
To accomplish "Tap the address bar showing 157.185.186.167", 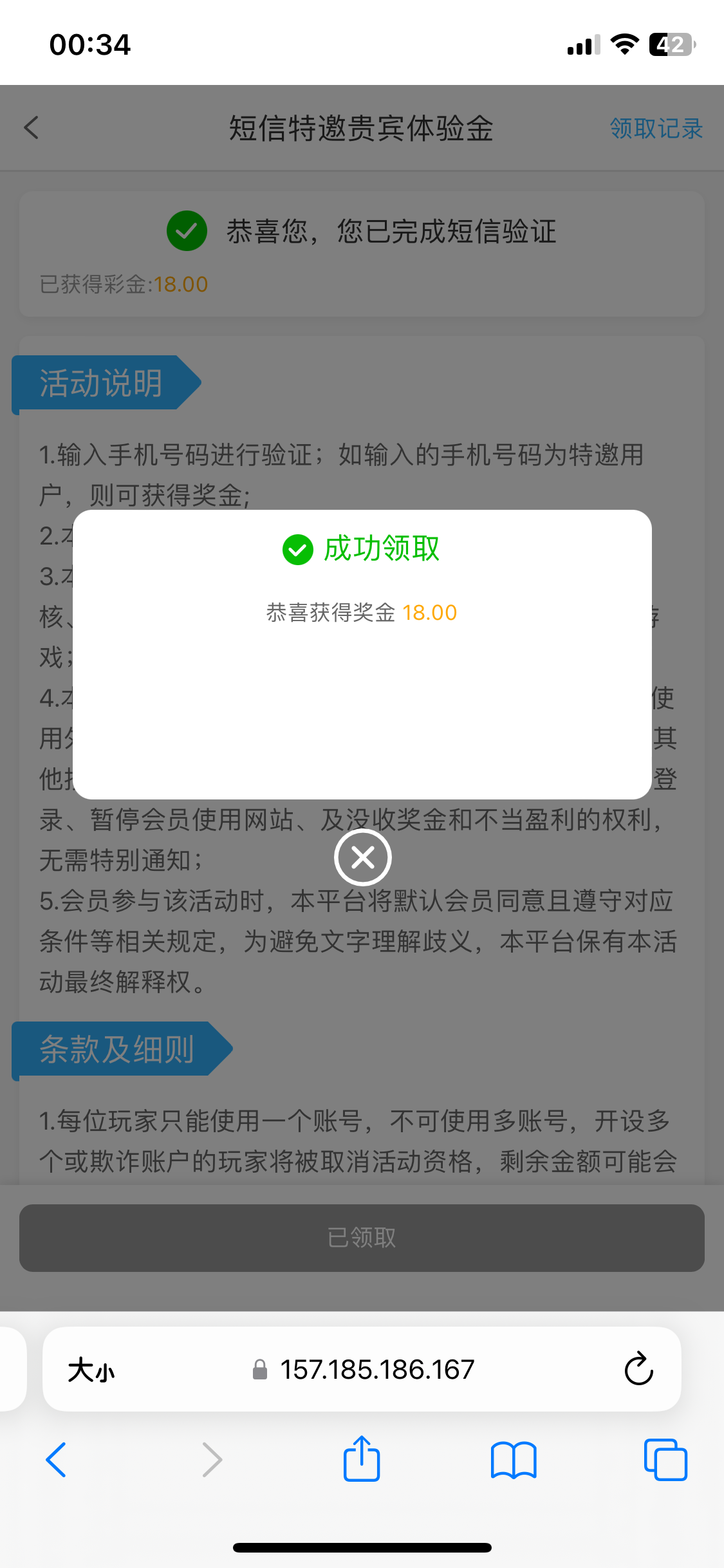I will [376, 1370].
